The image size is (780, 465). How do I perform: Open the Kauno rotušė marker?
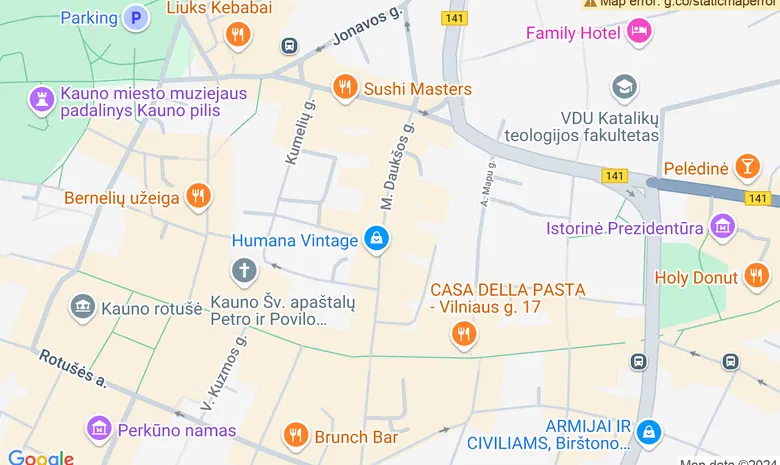click(84, 306)
